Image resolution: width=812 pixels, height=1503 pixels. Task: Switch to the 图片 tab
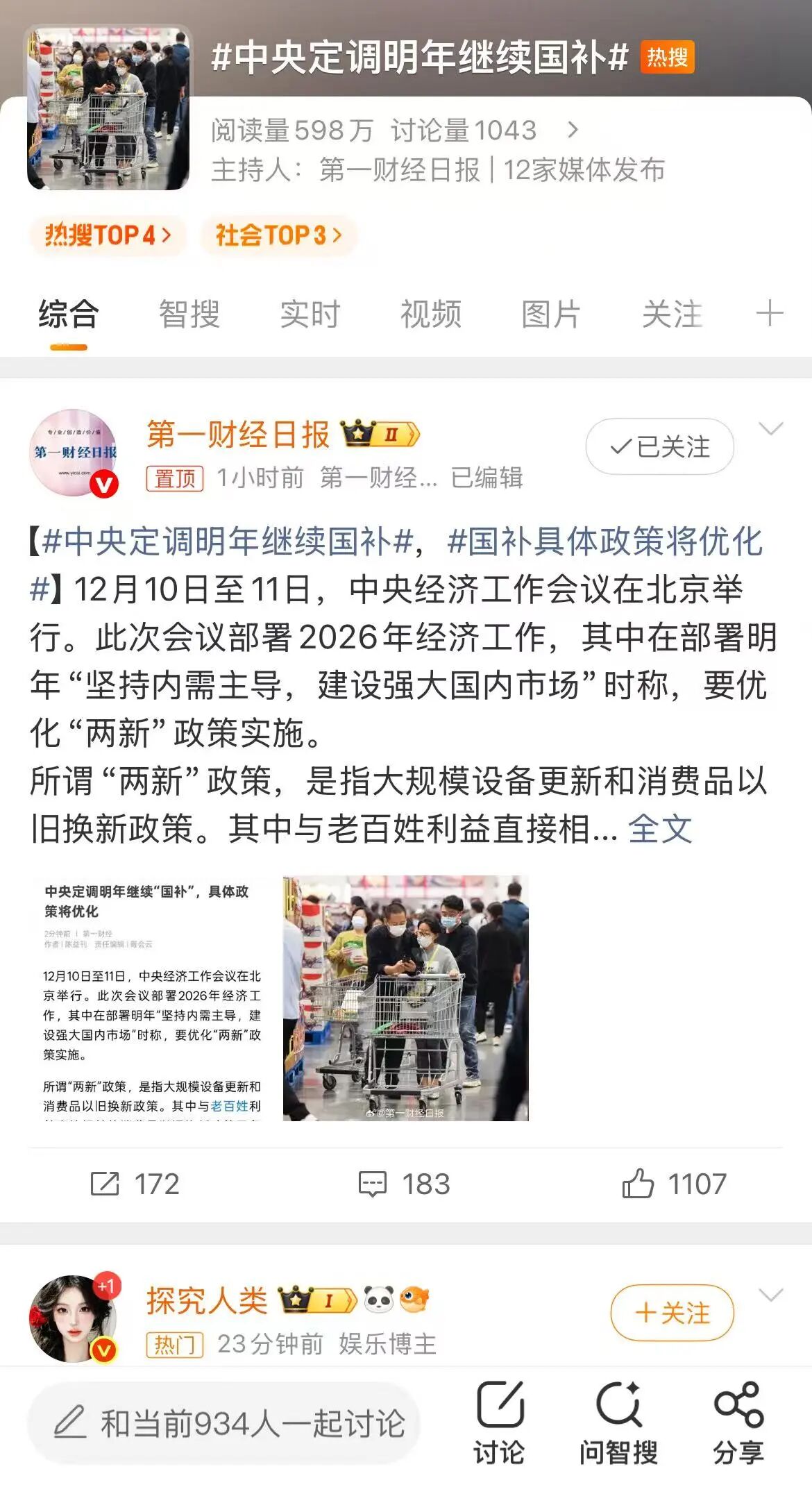point(551,314)
